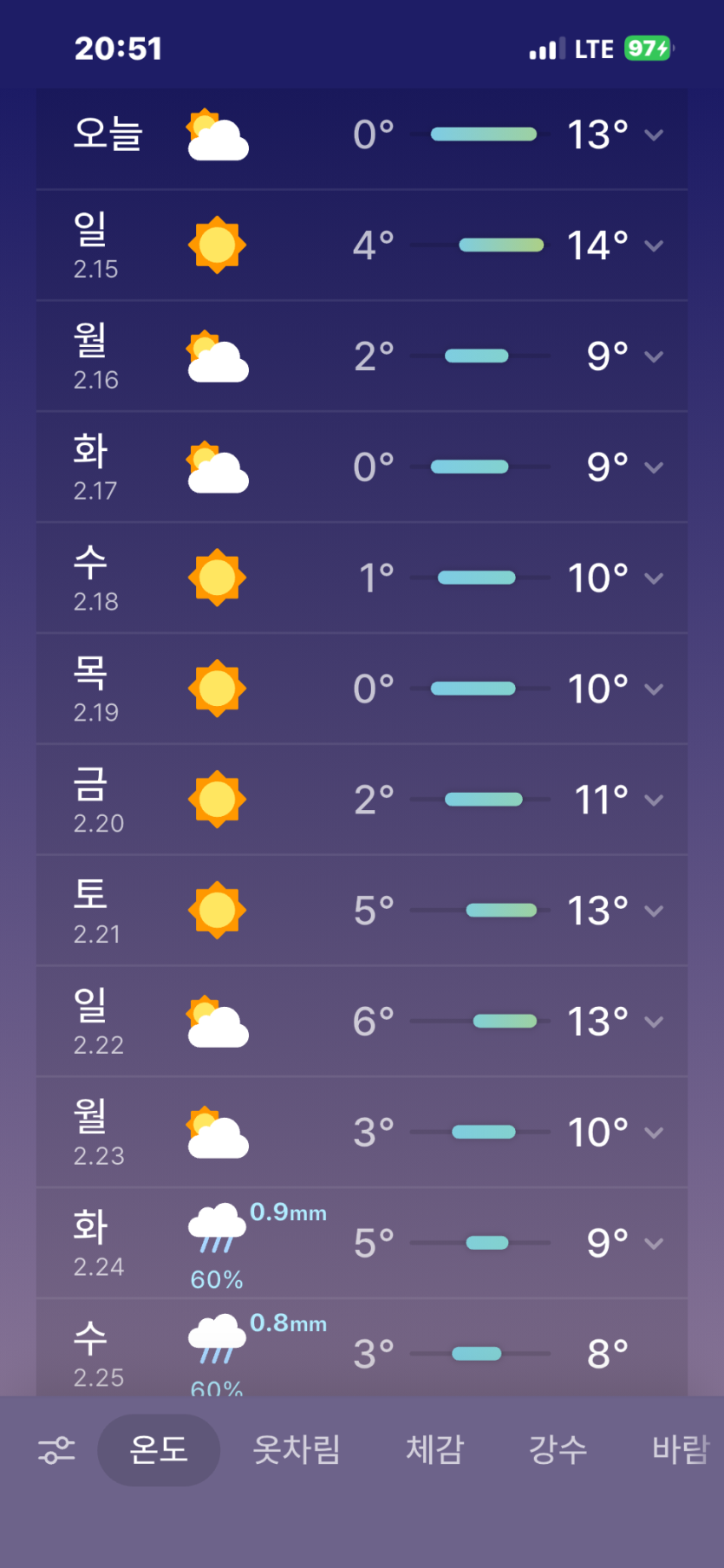Expand the 목 2.19 forecast row
The image size is (724, 1568).
pos(654,689)
